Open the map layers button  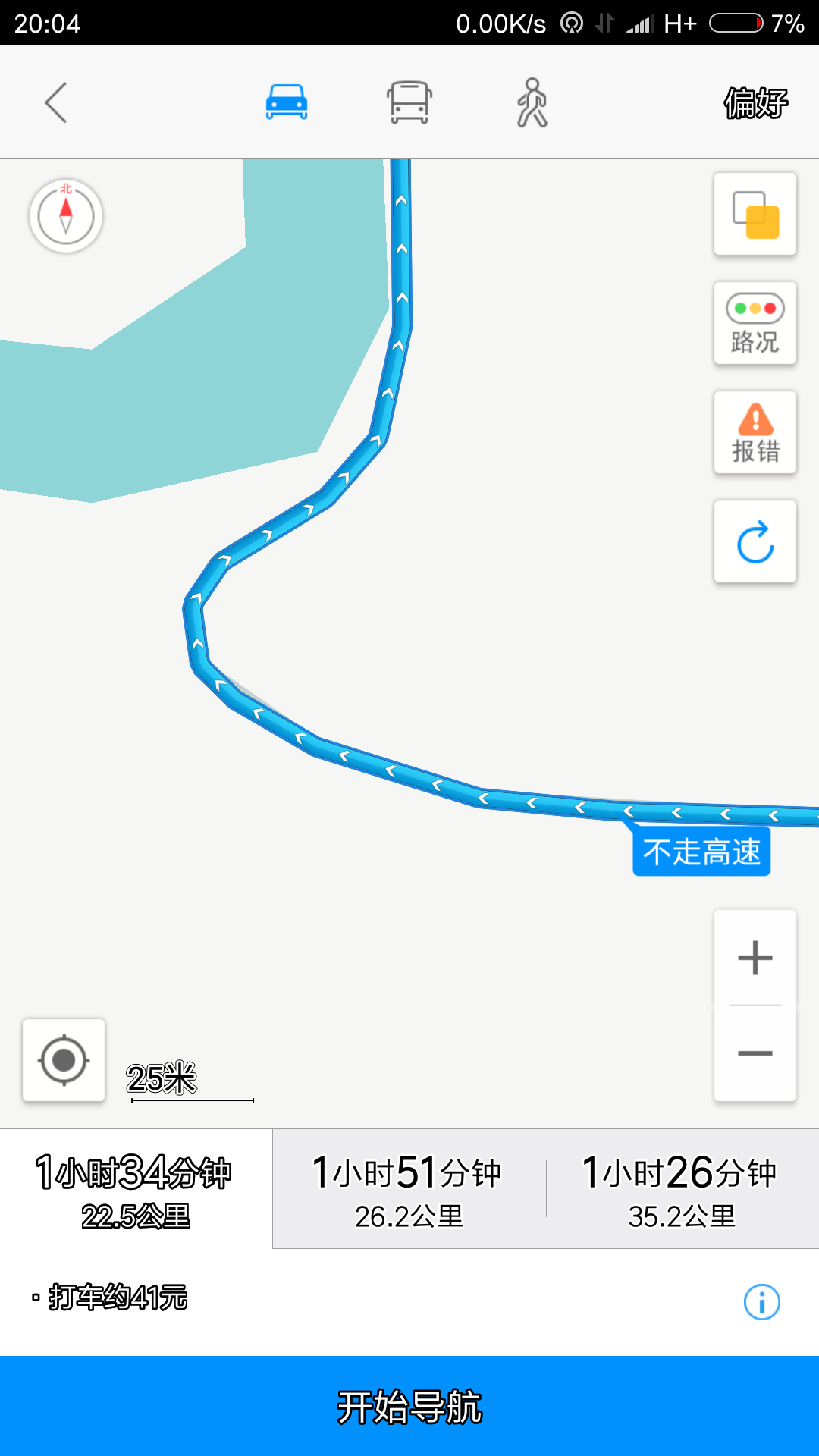[755, 214]
